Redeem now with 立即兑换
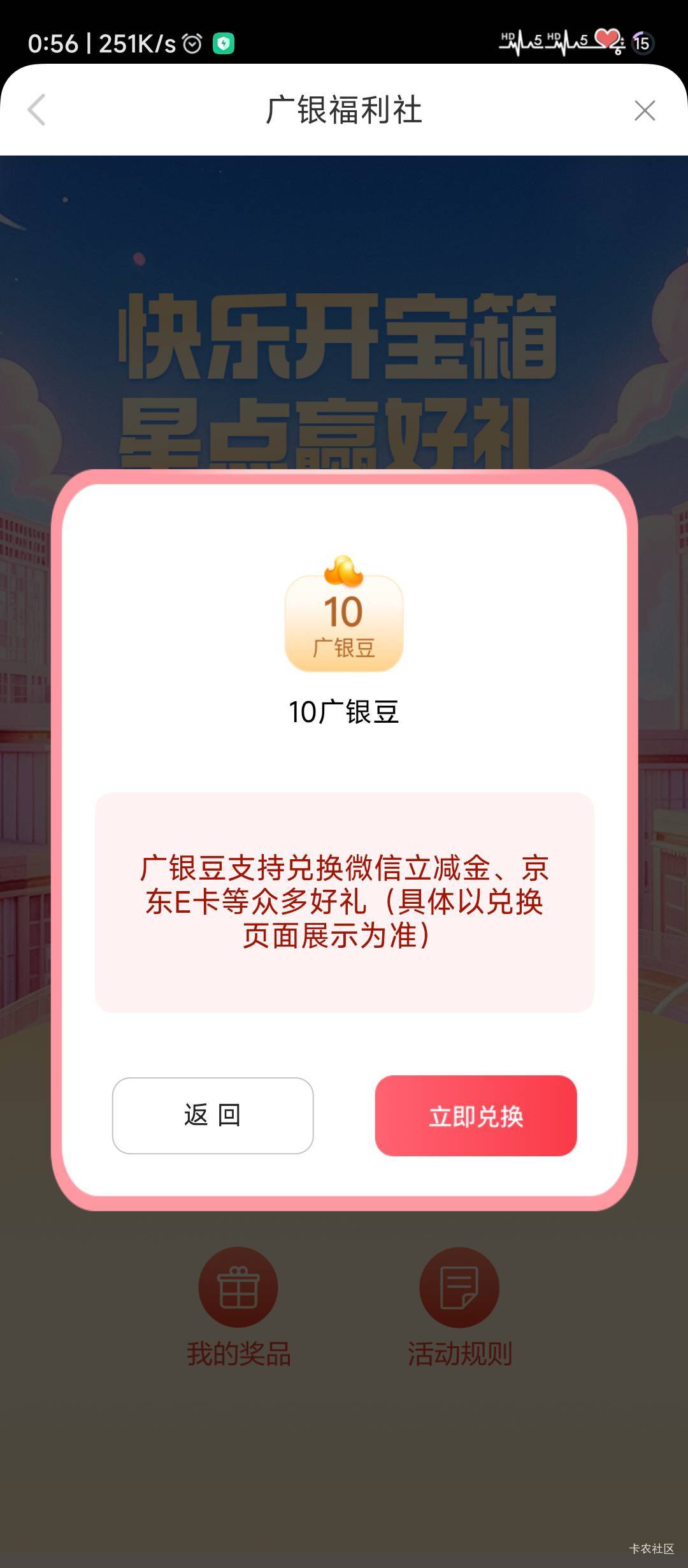 tap(476, 1115)
